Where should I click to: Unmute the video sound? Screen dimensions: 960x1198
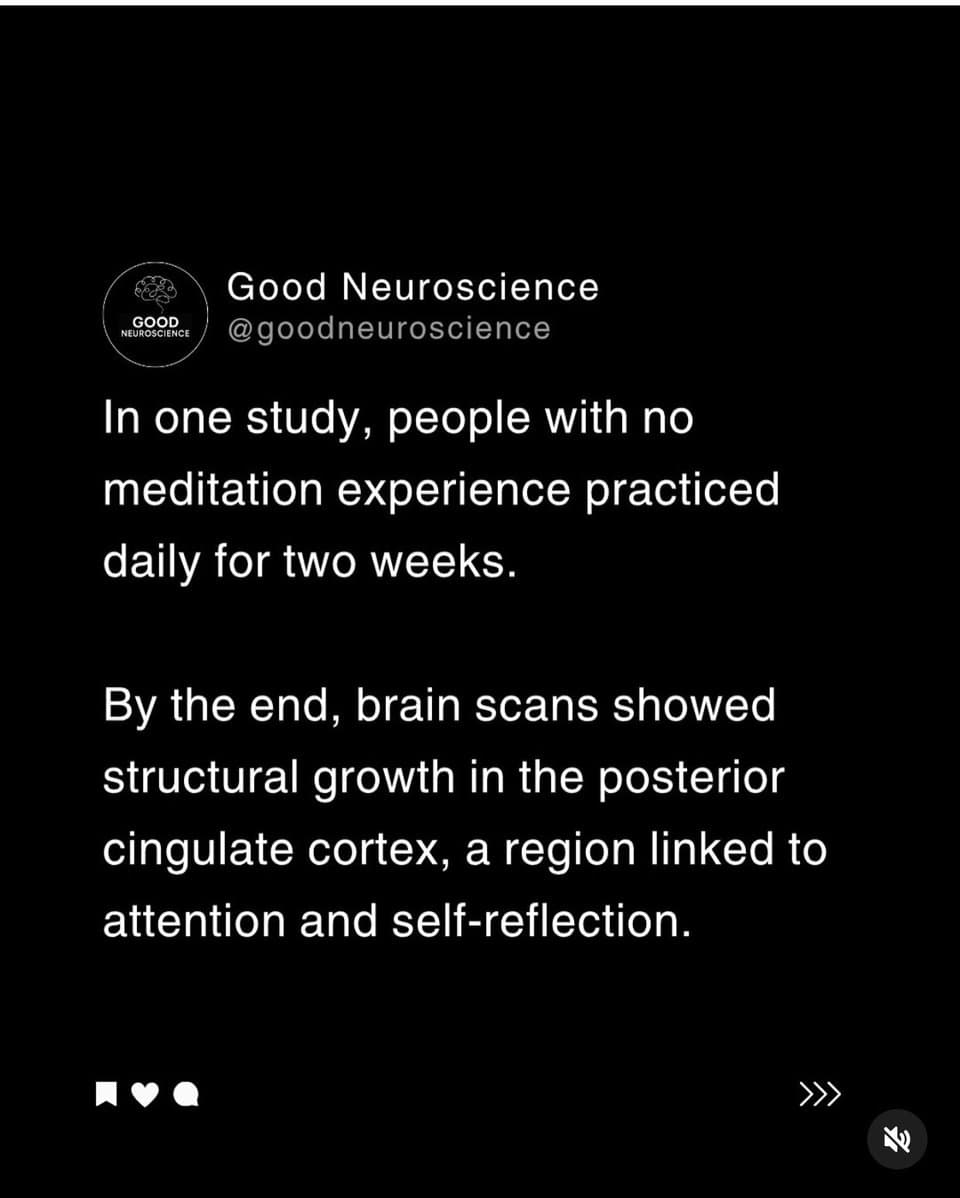[x=896, y=1139]
